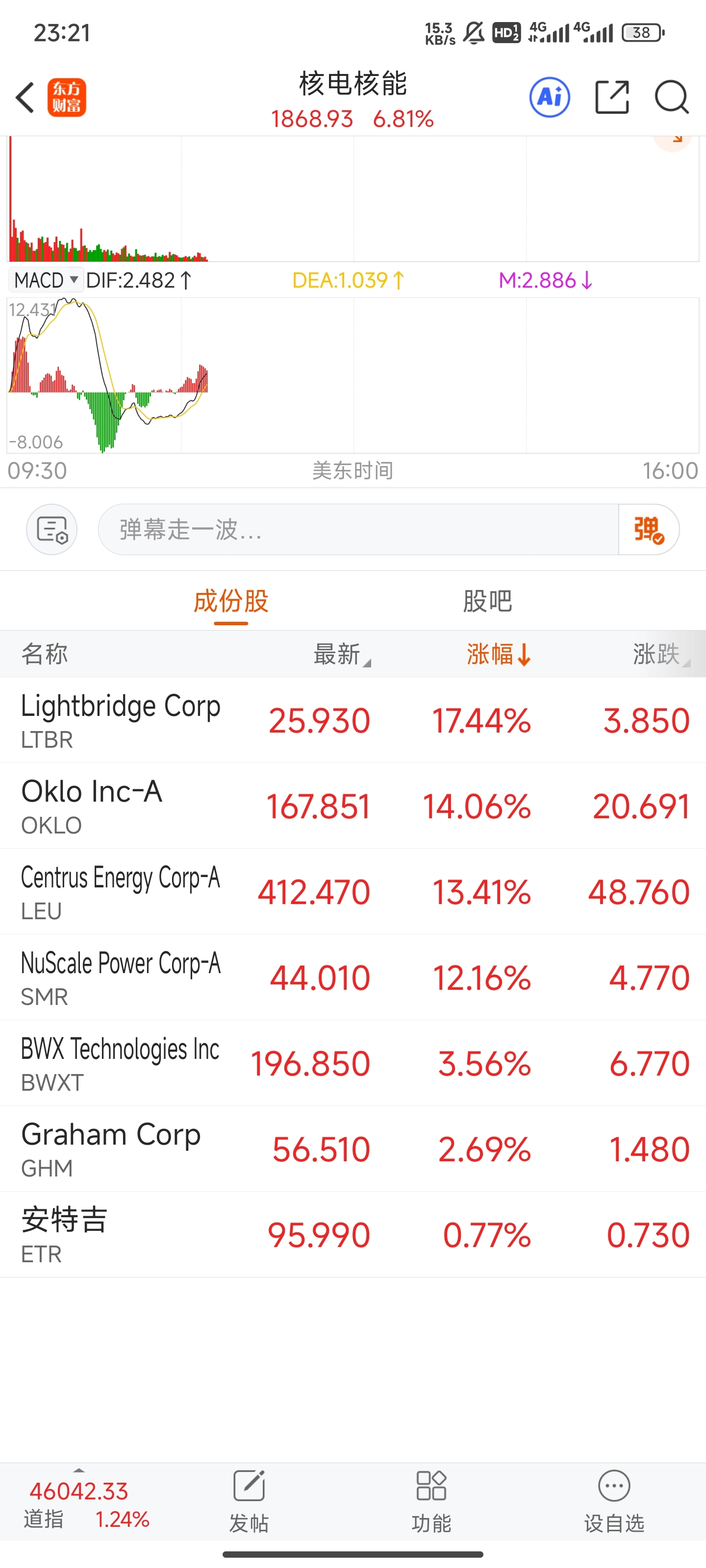Tap 发帖 to write a post
The width and height of the screenshot is (706, 1568).
pyautogui.click(x=249, y=1501)
